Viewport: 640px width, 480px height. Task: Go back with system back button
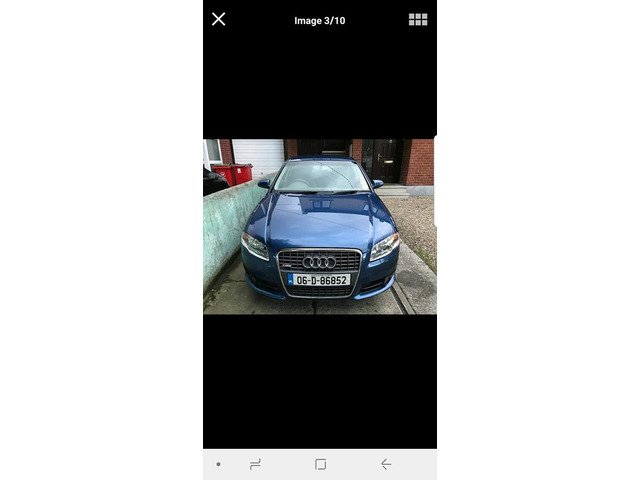385,464
